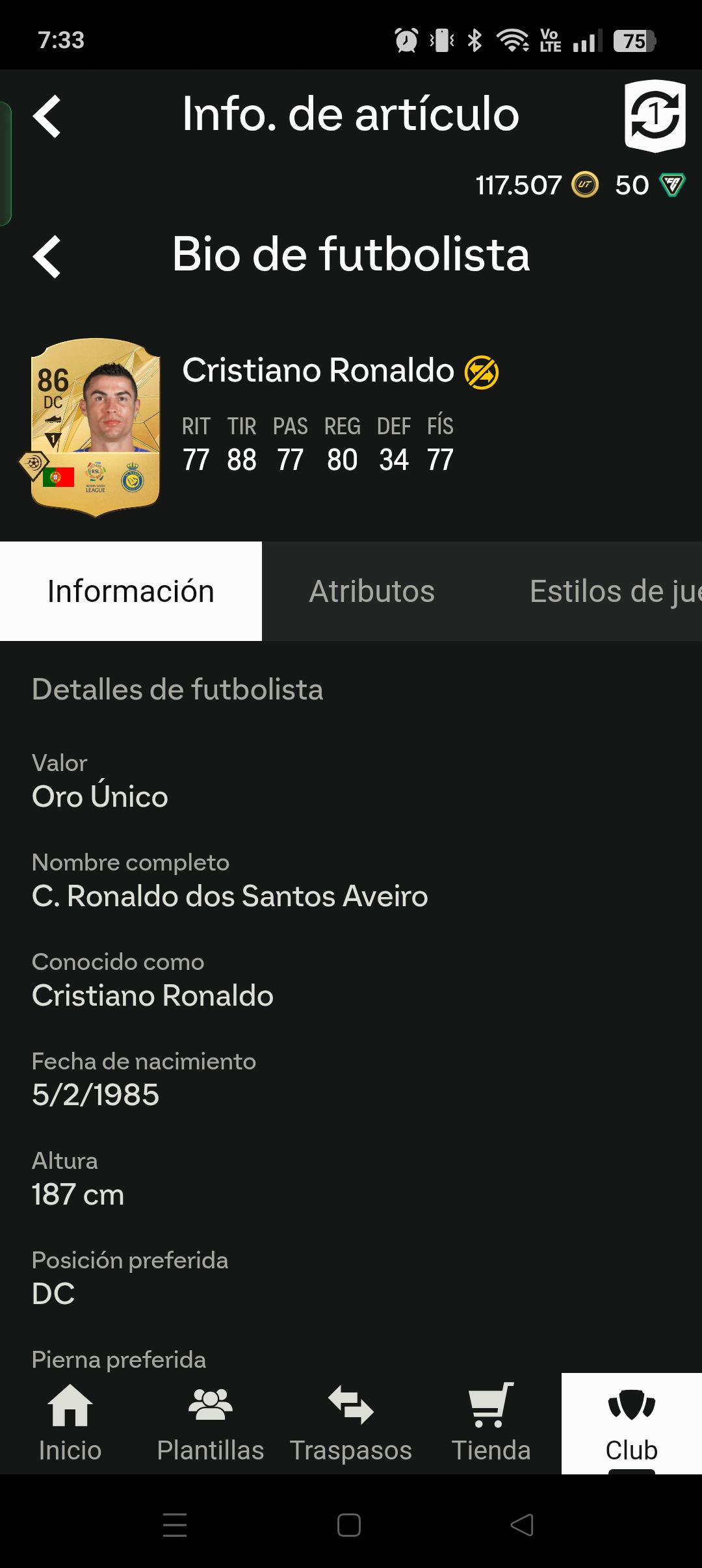Screen dimensions: 702x1568
Task: Open the Traspasos section
Action: (351, 1424)
